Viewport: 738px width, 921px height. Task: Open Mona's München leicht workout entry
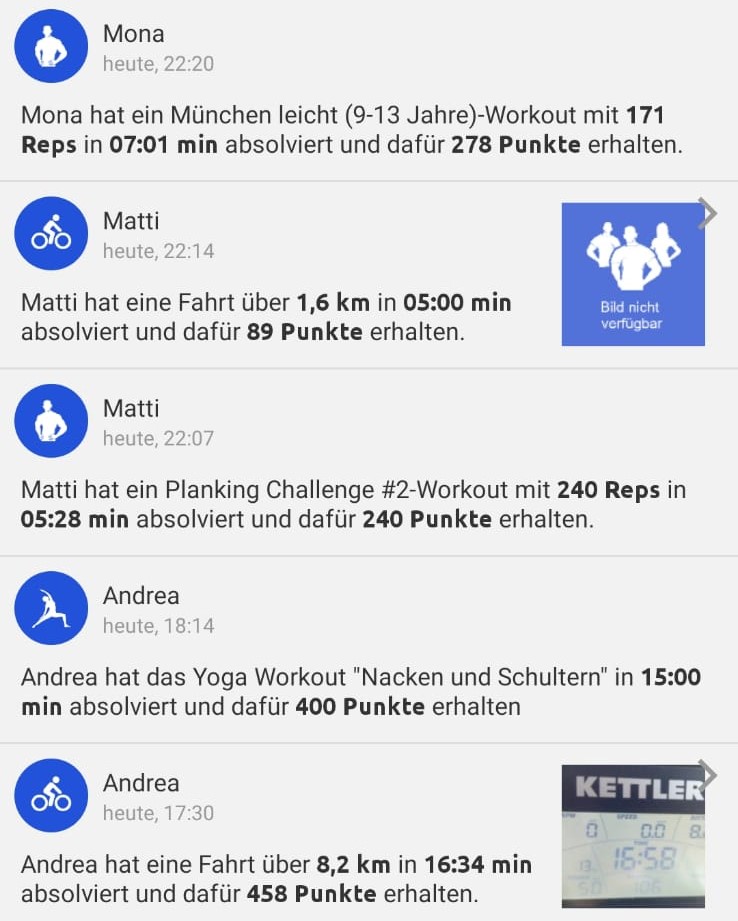[350, 130]
